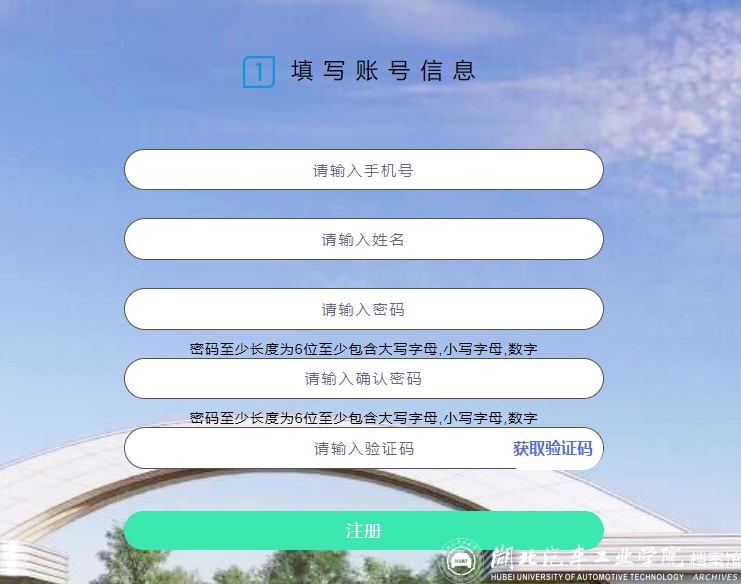Select the password (密码) field
741x584 pixels.
click(x=363, y=310)
